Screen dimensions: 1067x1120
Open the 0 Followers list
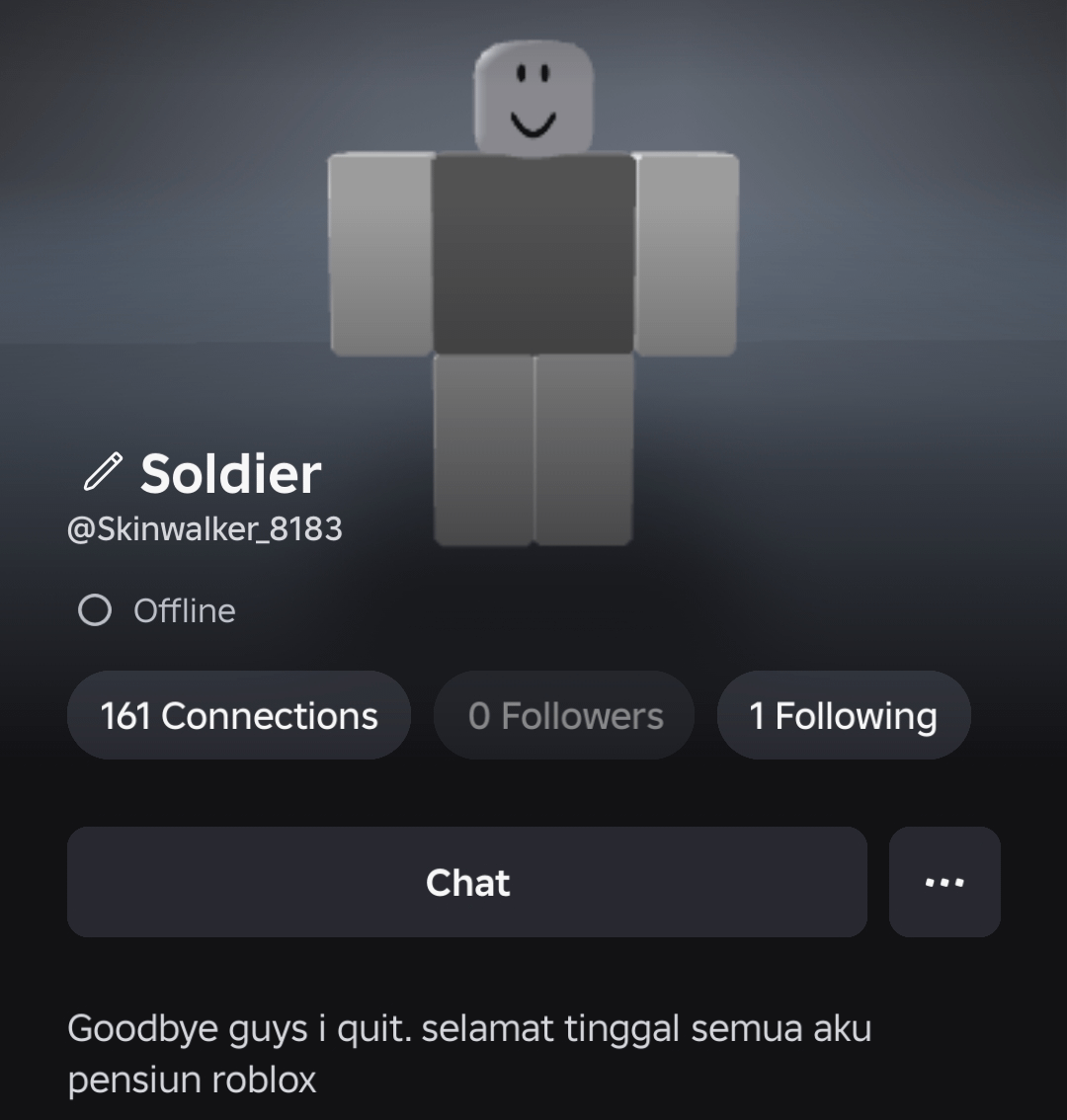pos(564,715)
